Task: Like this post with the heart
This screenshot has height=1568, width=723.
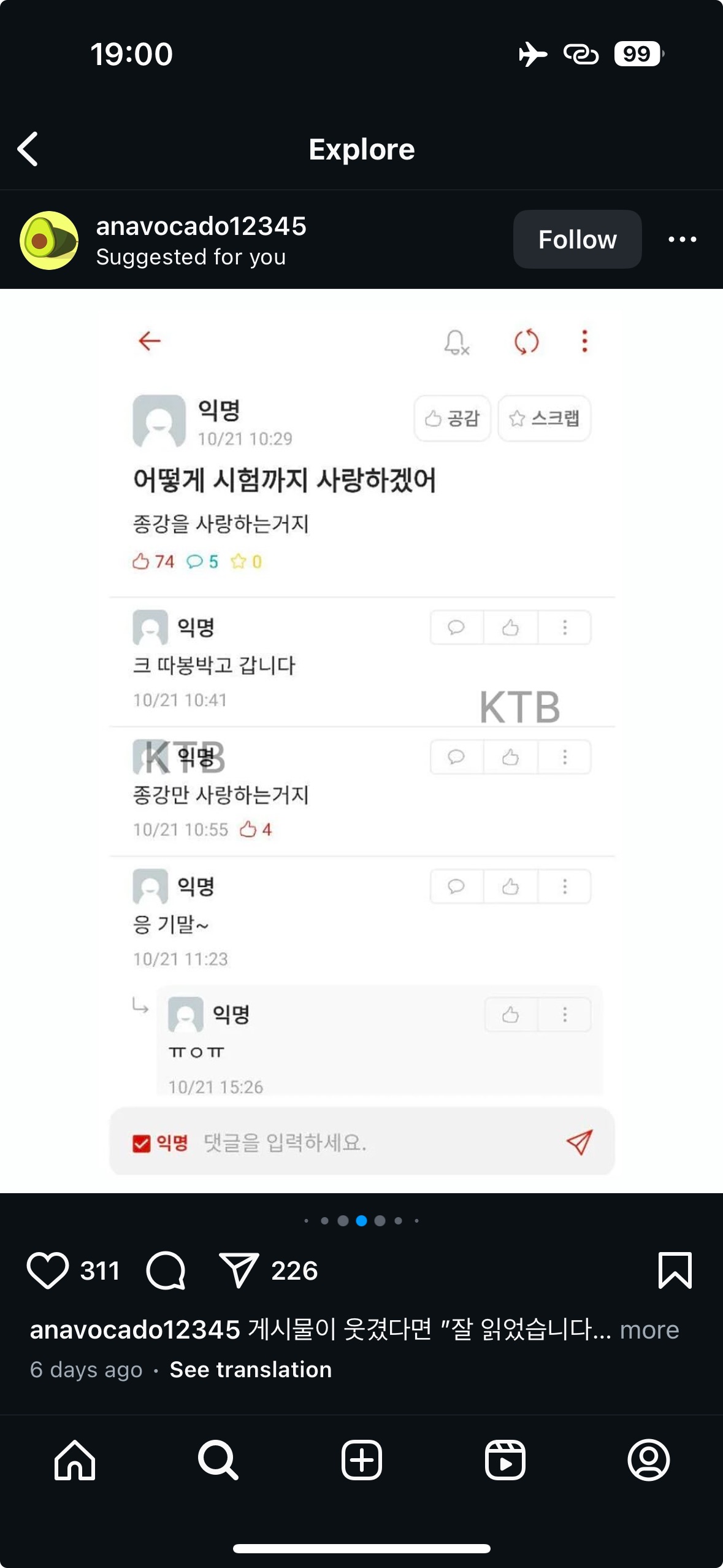Action: click(47, 1270)
